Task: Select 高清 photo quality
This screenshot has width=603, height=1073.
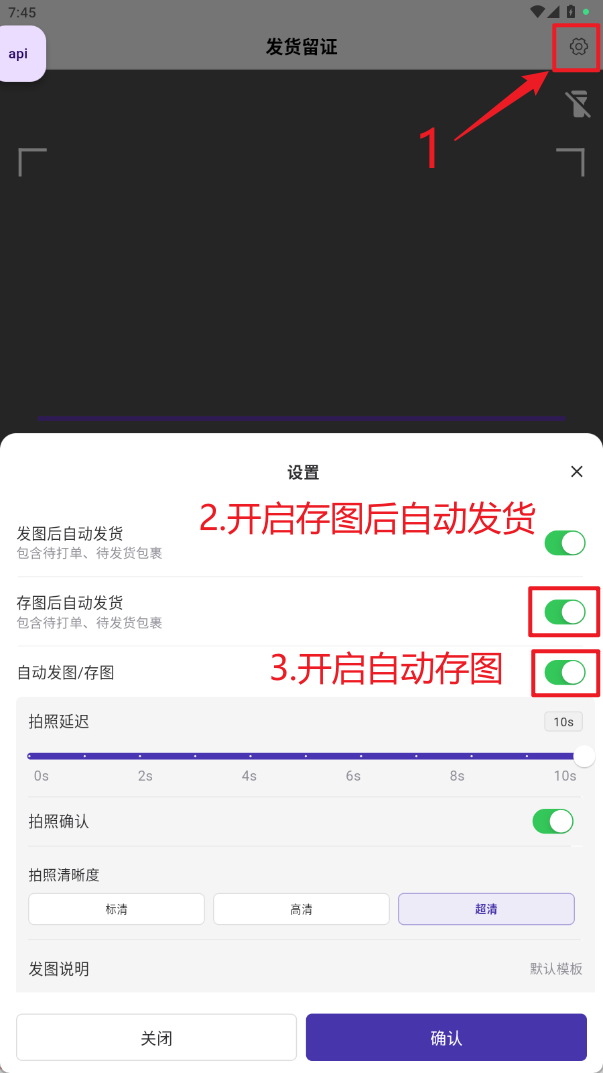Action: pos(301,909)
